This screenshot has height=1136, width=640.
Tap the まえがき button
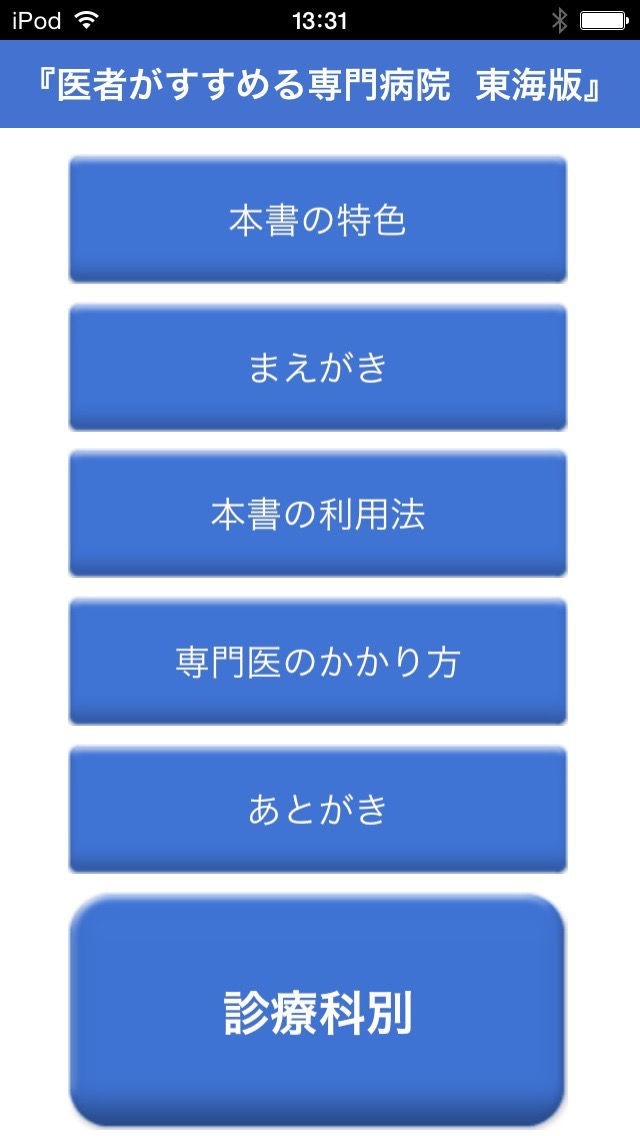318,367
